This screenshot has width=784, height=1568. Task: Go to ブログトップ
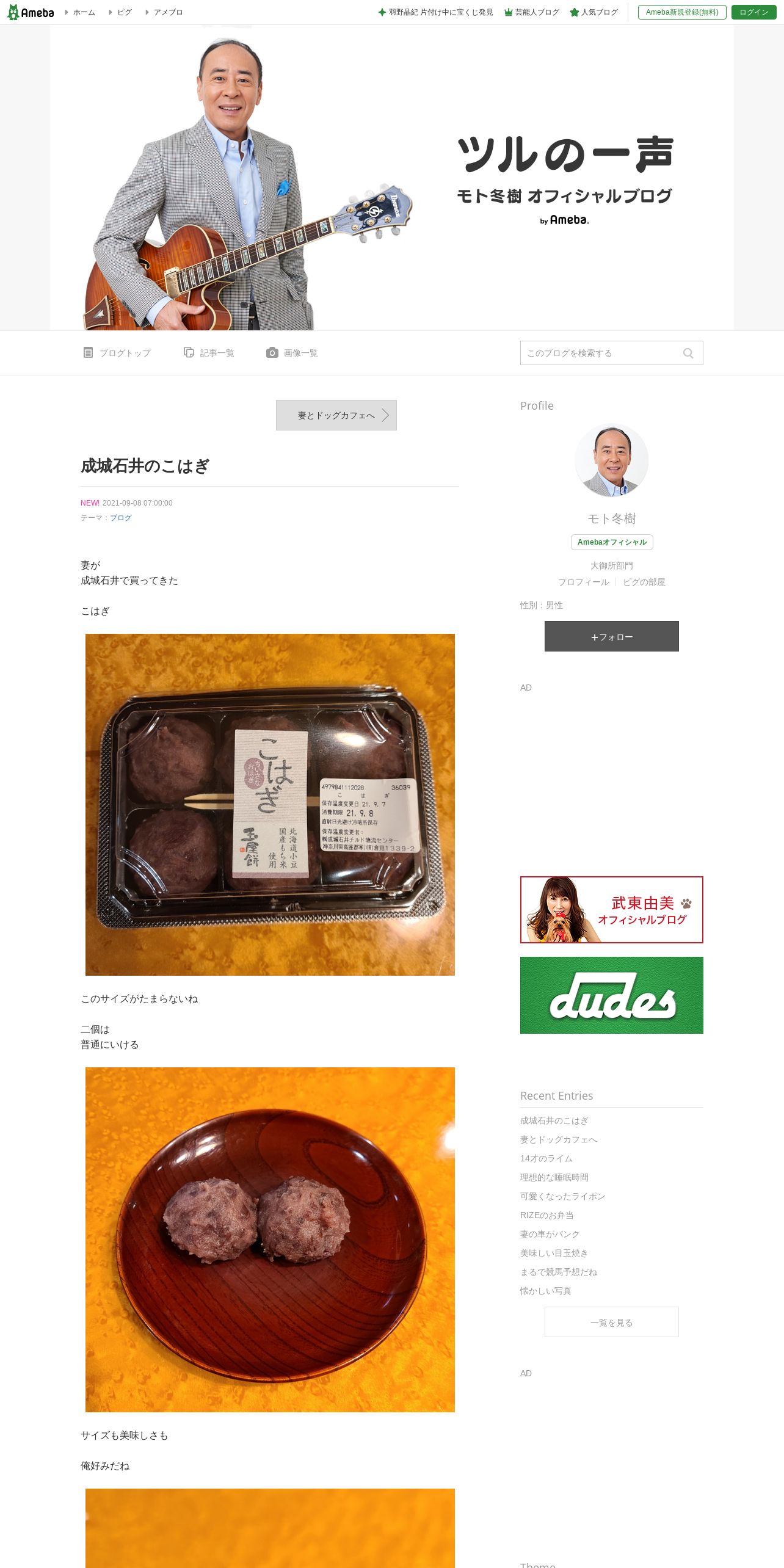(x=117, y=353)
